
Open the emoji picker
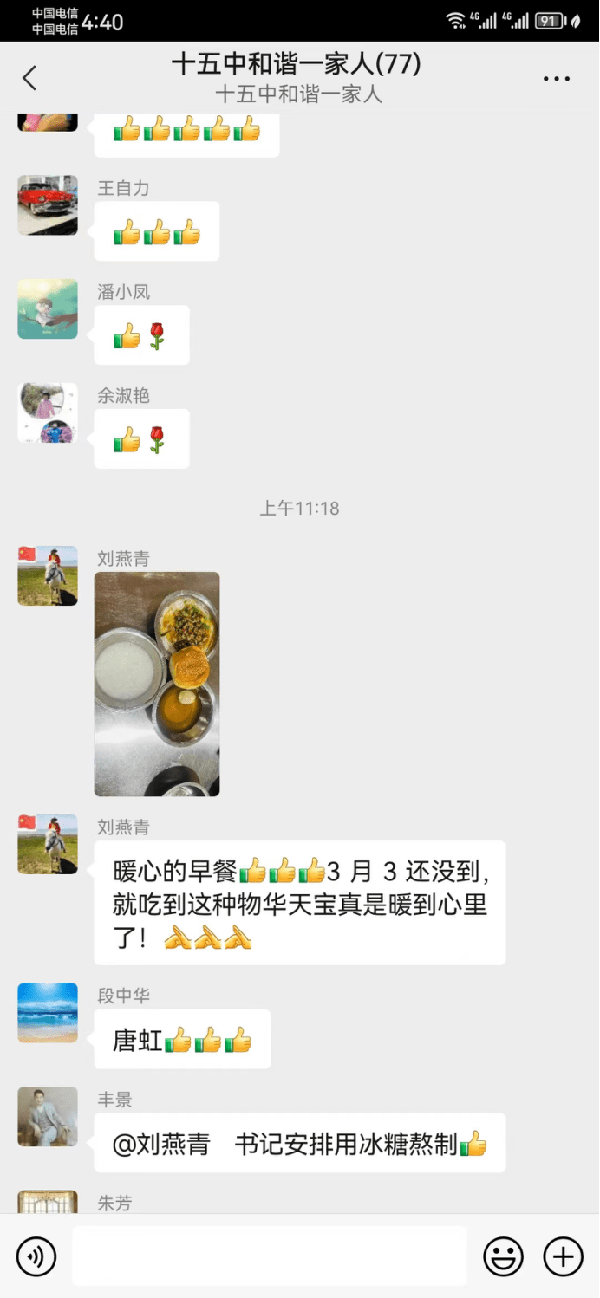pyautogui.click(x=503, y=1256)
